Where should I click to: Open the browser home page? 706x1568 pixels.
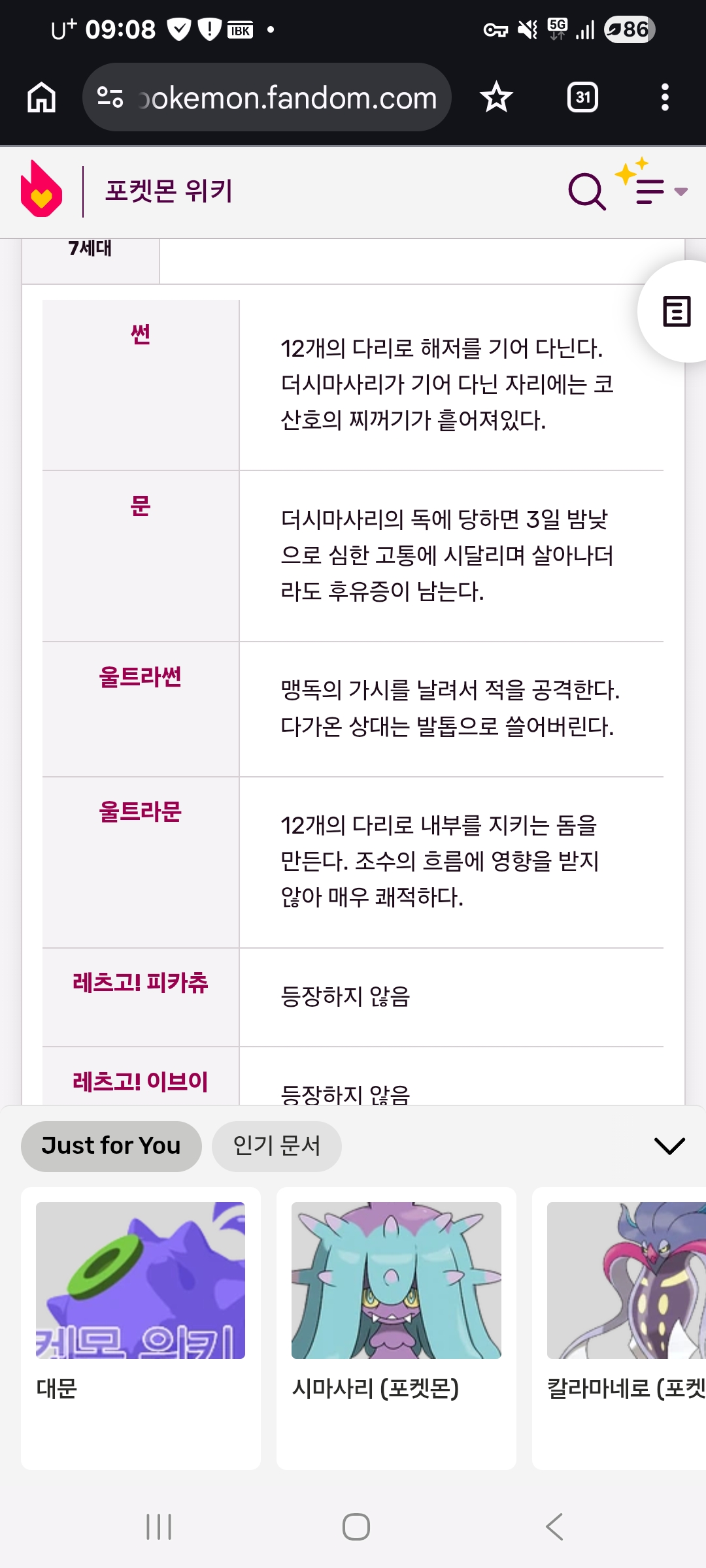[41, 97]
